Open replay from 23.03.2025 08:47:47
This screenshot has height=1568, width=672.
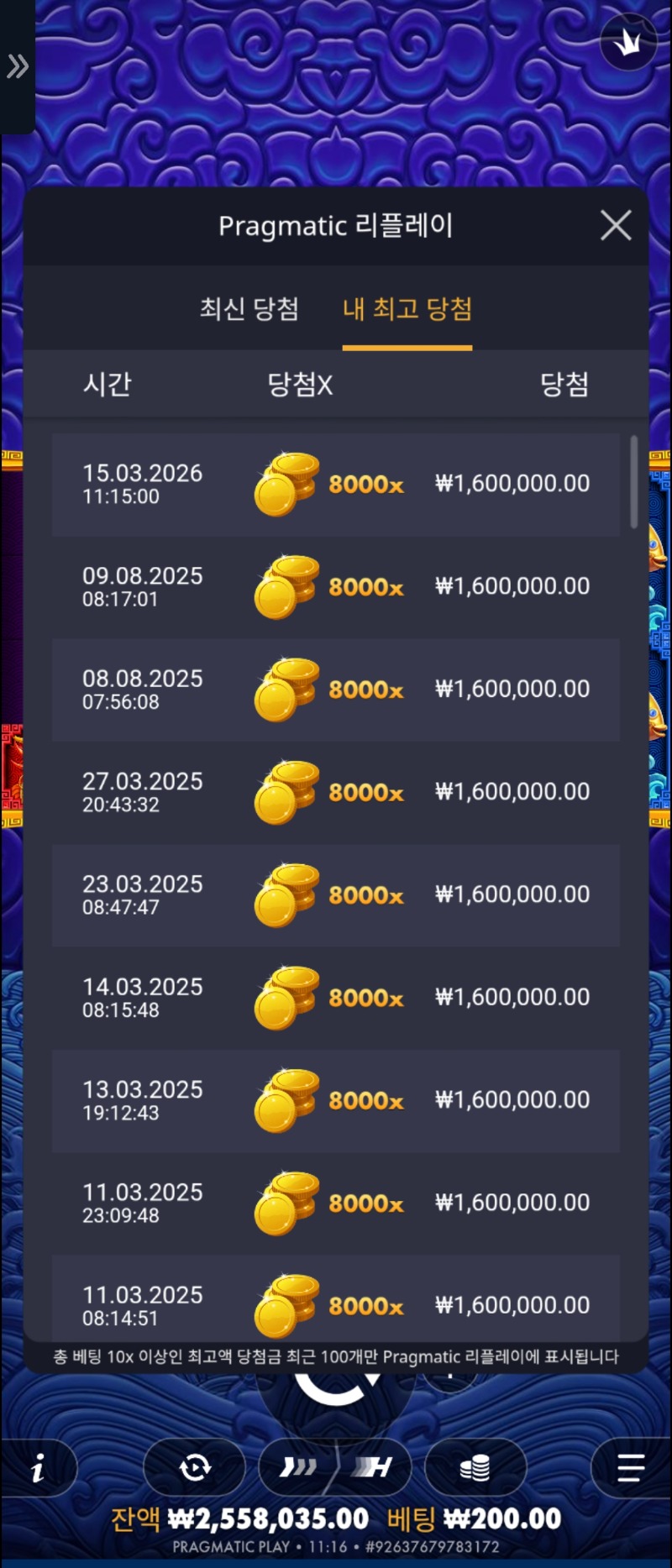(336, 895)
